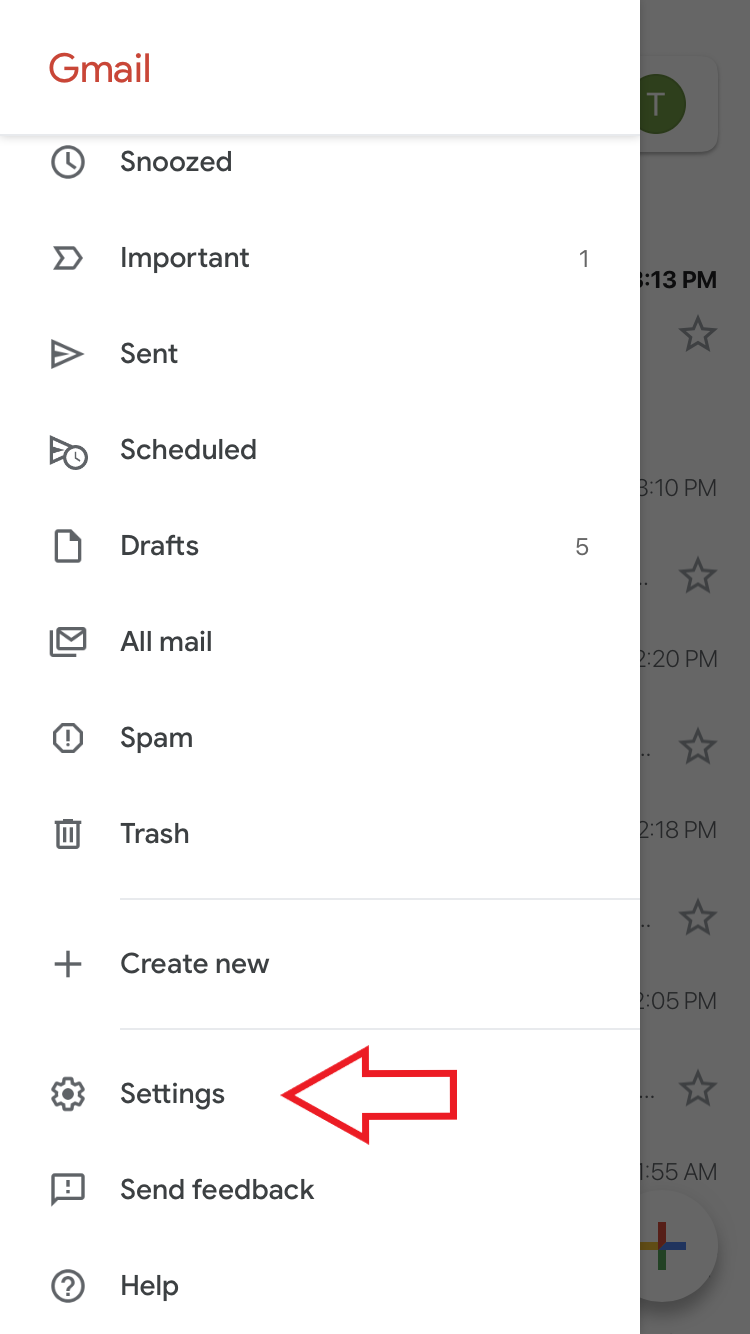Open the Important label
This screenshot has height=1334, width=750.
tap(320, 258)
